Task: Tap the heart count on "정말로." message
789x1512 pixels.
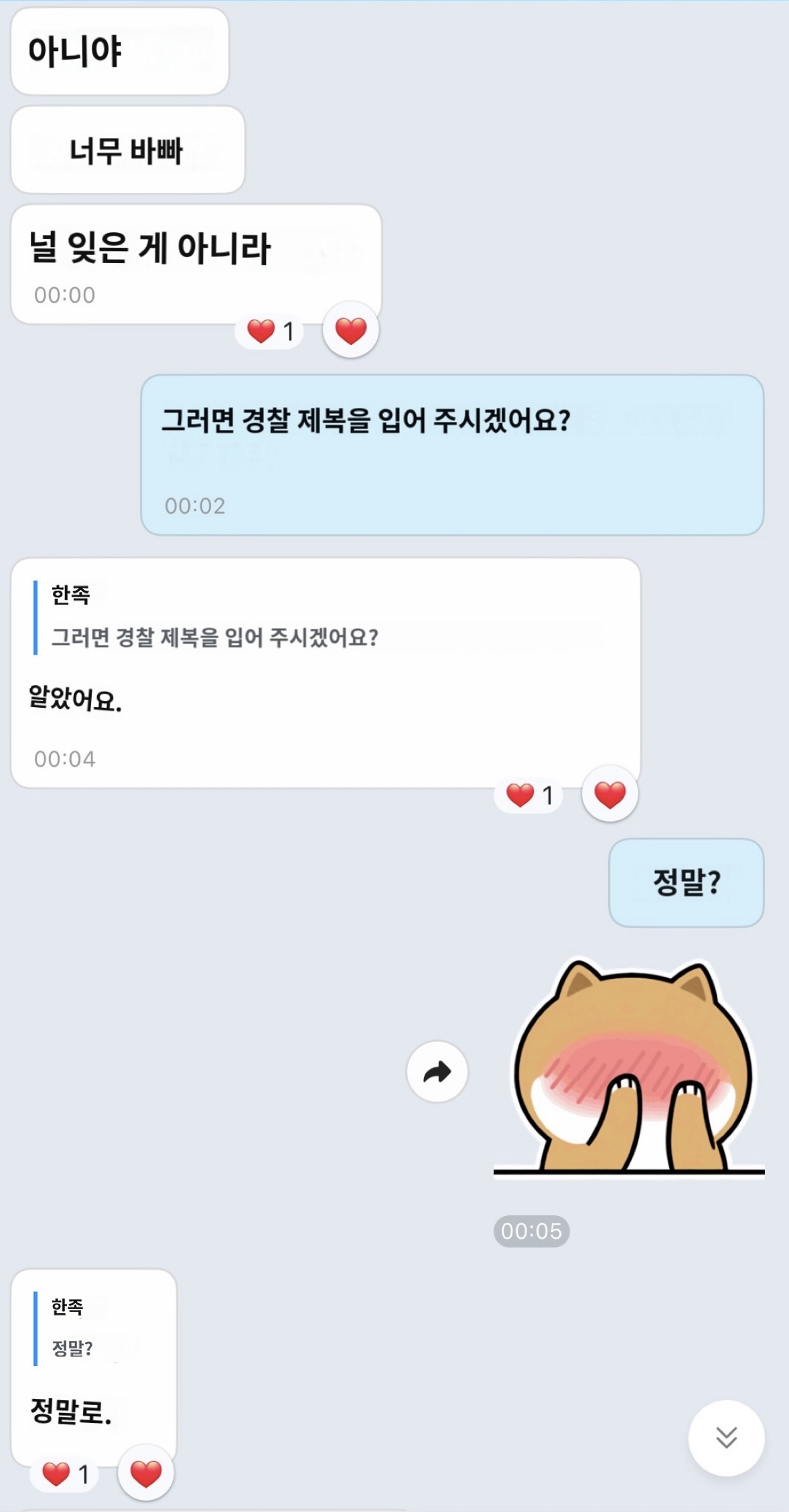Action: (65, 1474)
